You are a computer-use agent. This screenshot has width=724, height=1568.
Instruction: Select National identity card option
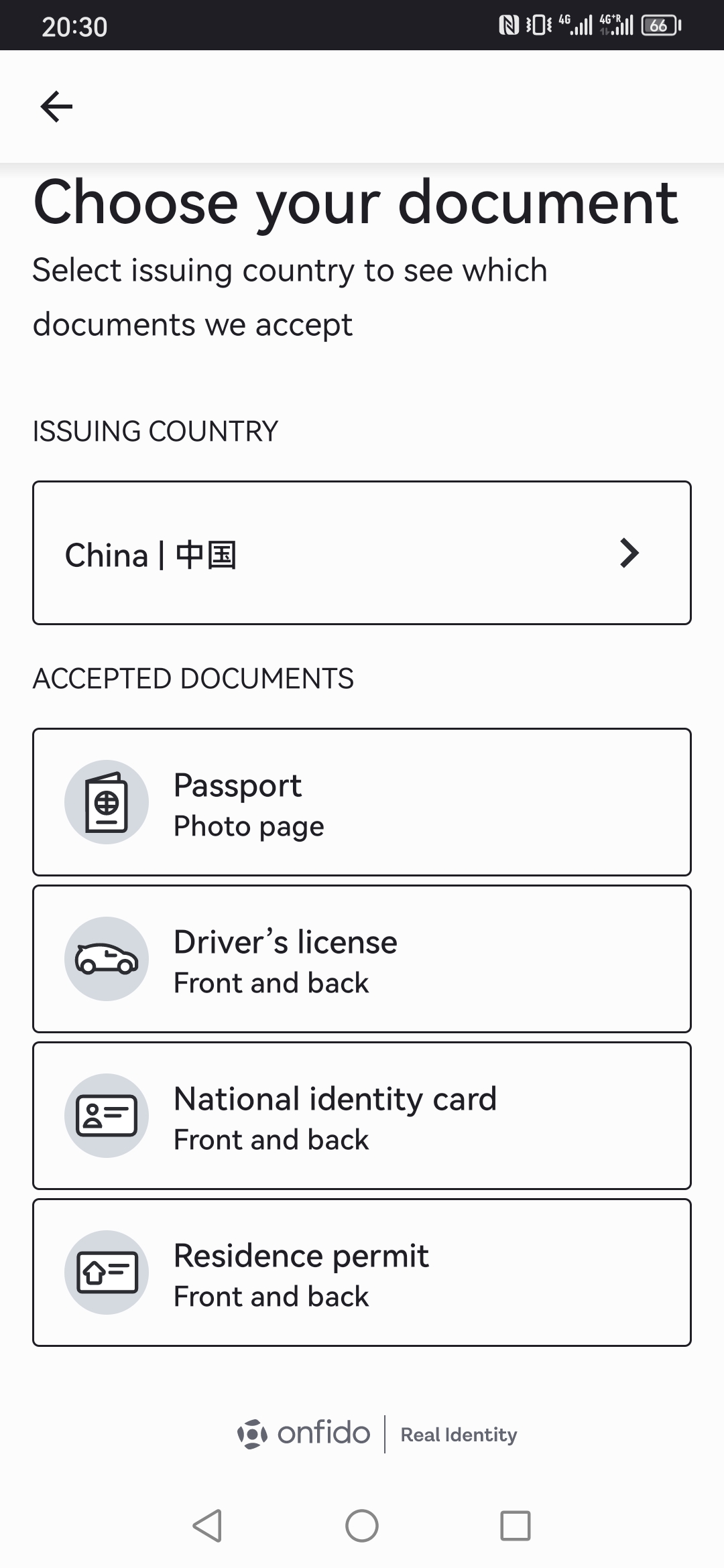coord(362,1116)
